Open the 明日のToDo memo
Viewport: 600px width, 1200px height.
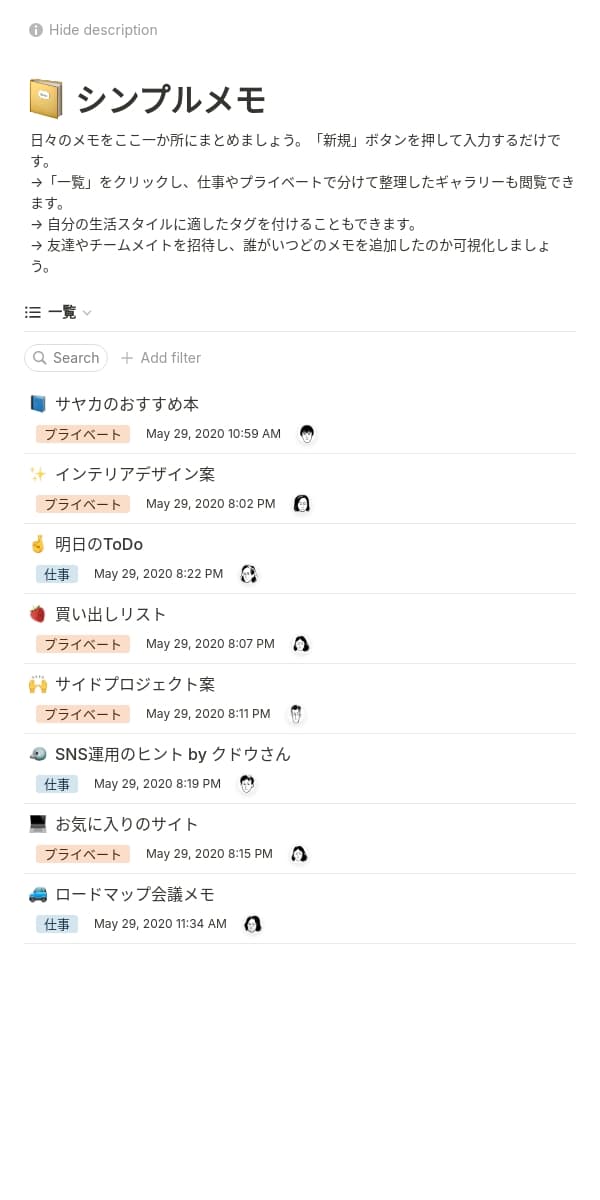click(x=99, y=544)
